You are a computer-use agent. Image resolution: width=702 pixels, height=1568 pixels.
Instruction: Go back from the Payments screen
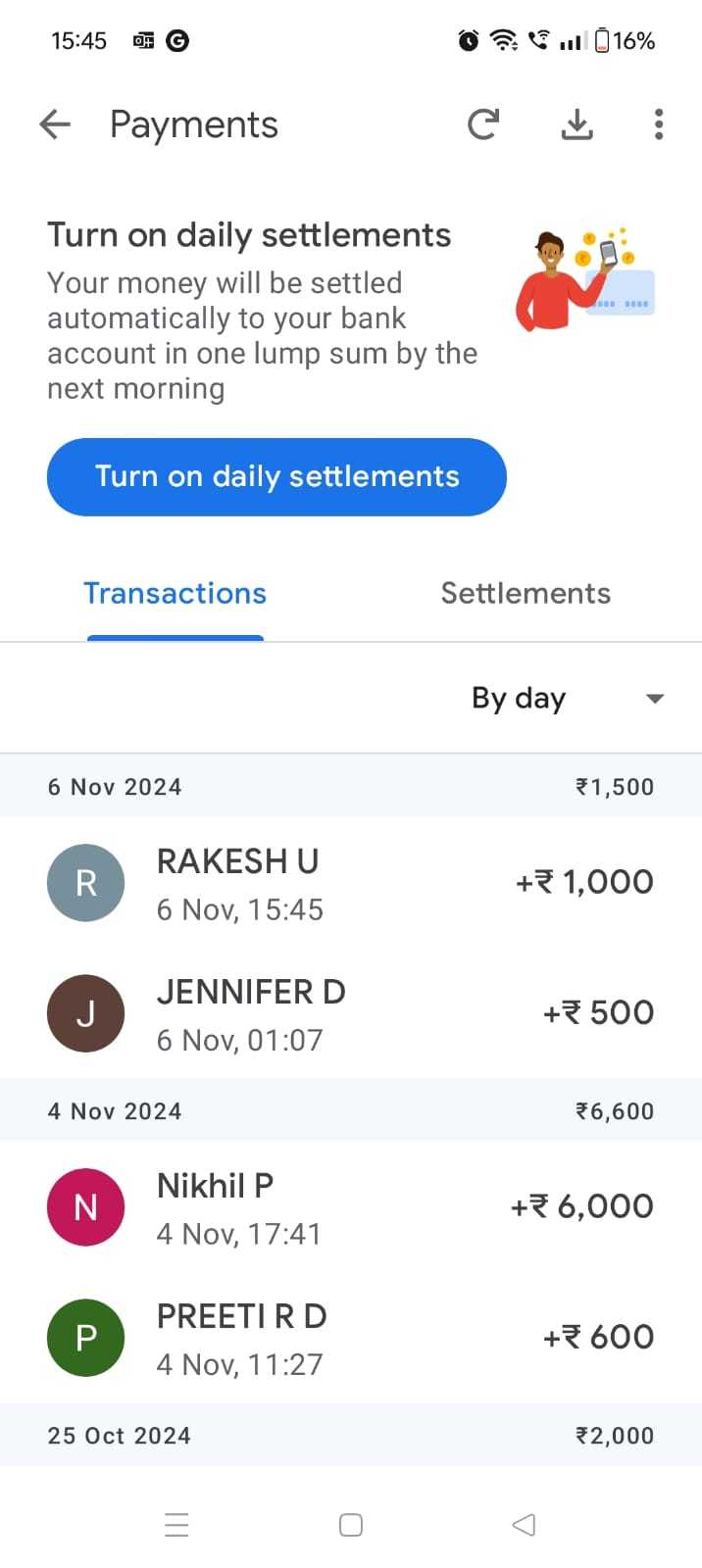tap(55, 124)
